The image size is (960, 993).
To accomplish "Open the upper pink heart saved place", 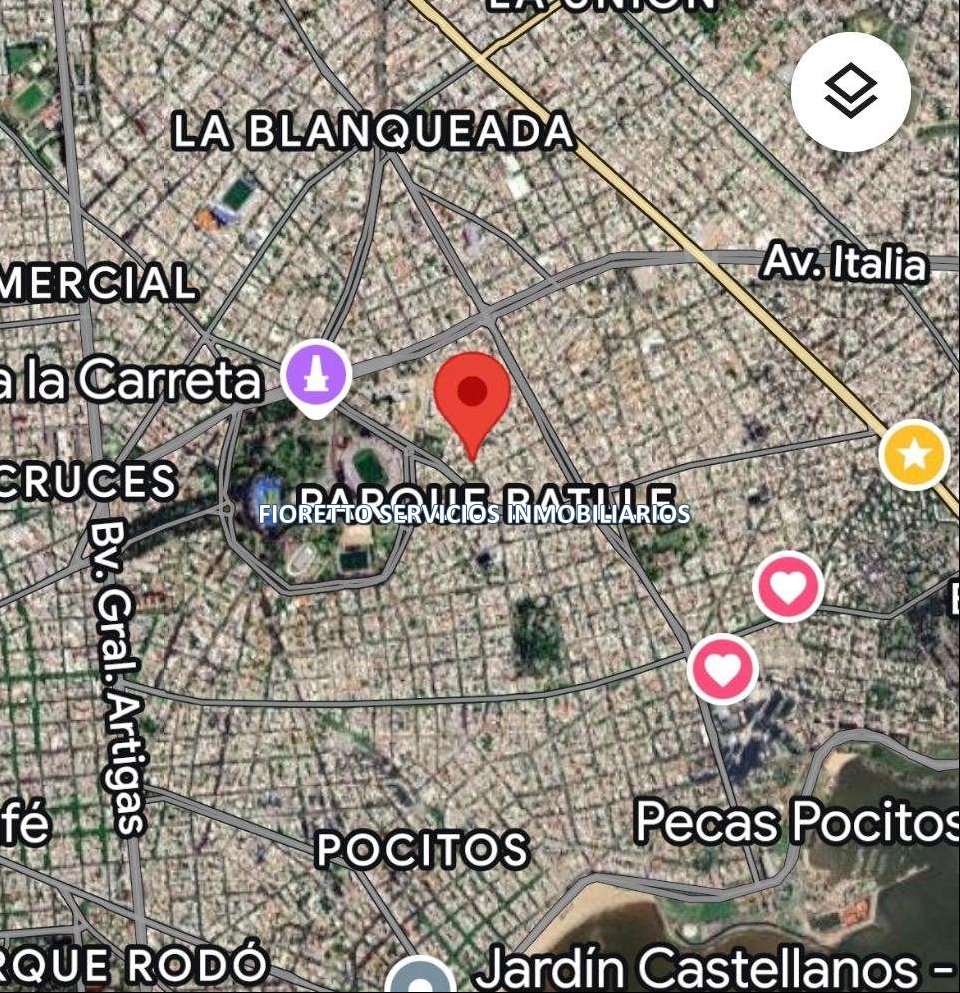I will coord(788,587).
